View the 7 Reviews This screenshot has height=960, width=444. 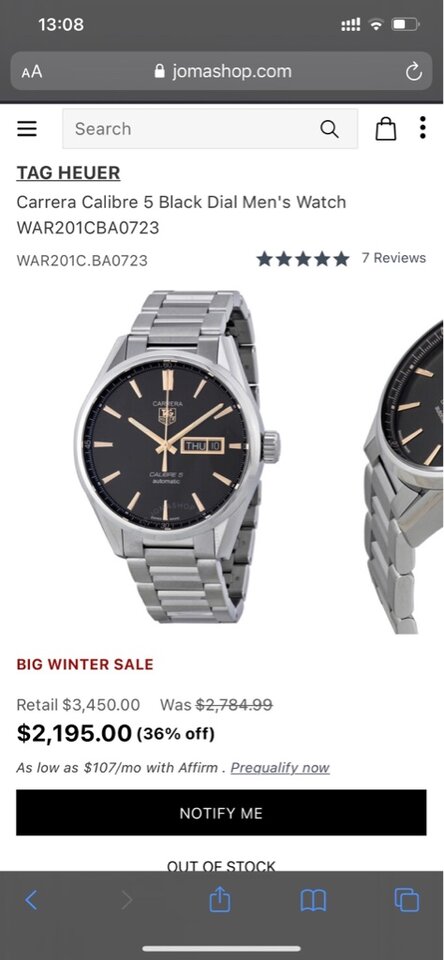[393, 258]
